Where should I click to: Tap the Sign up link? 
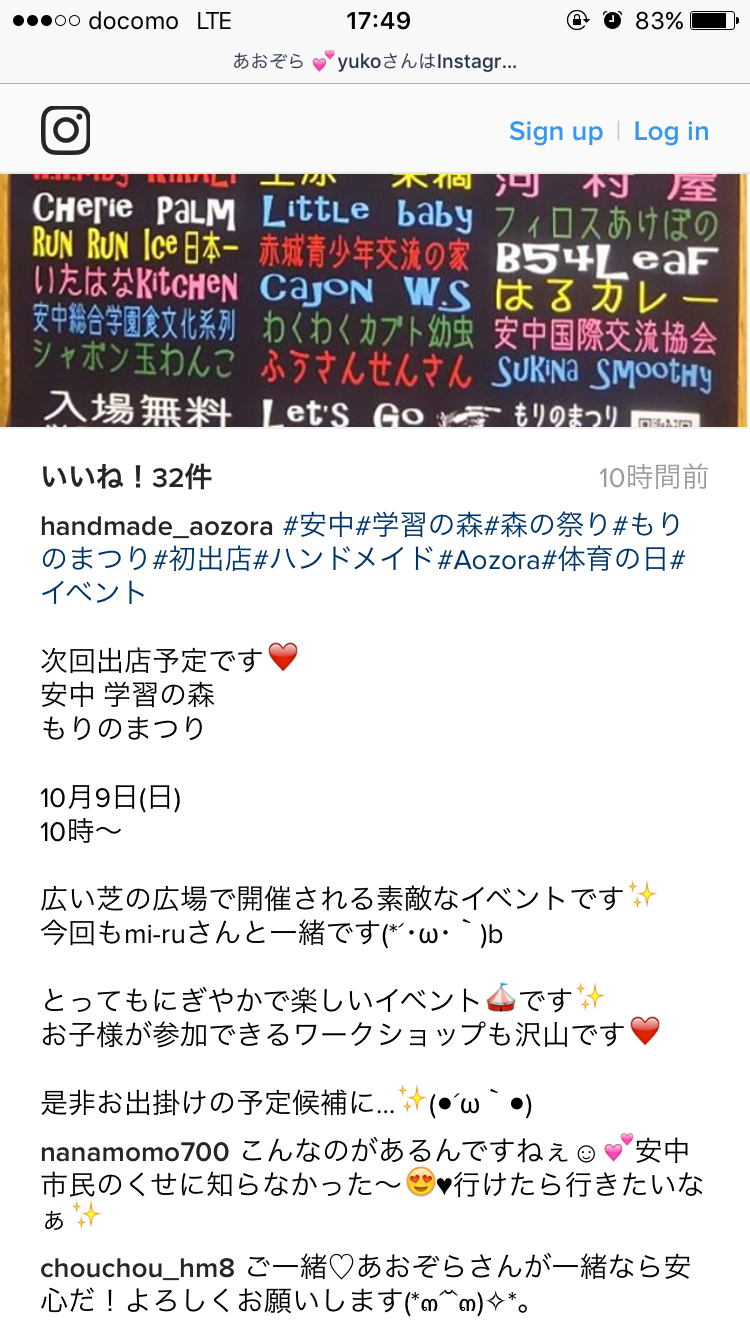556,131
